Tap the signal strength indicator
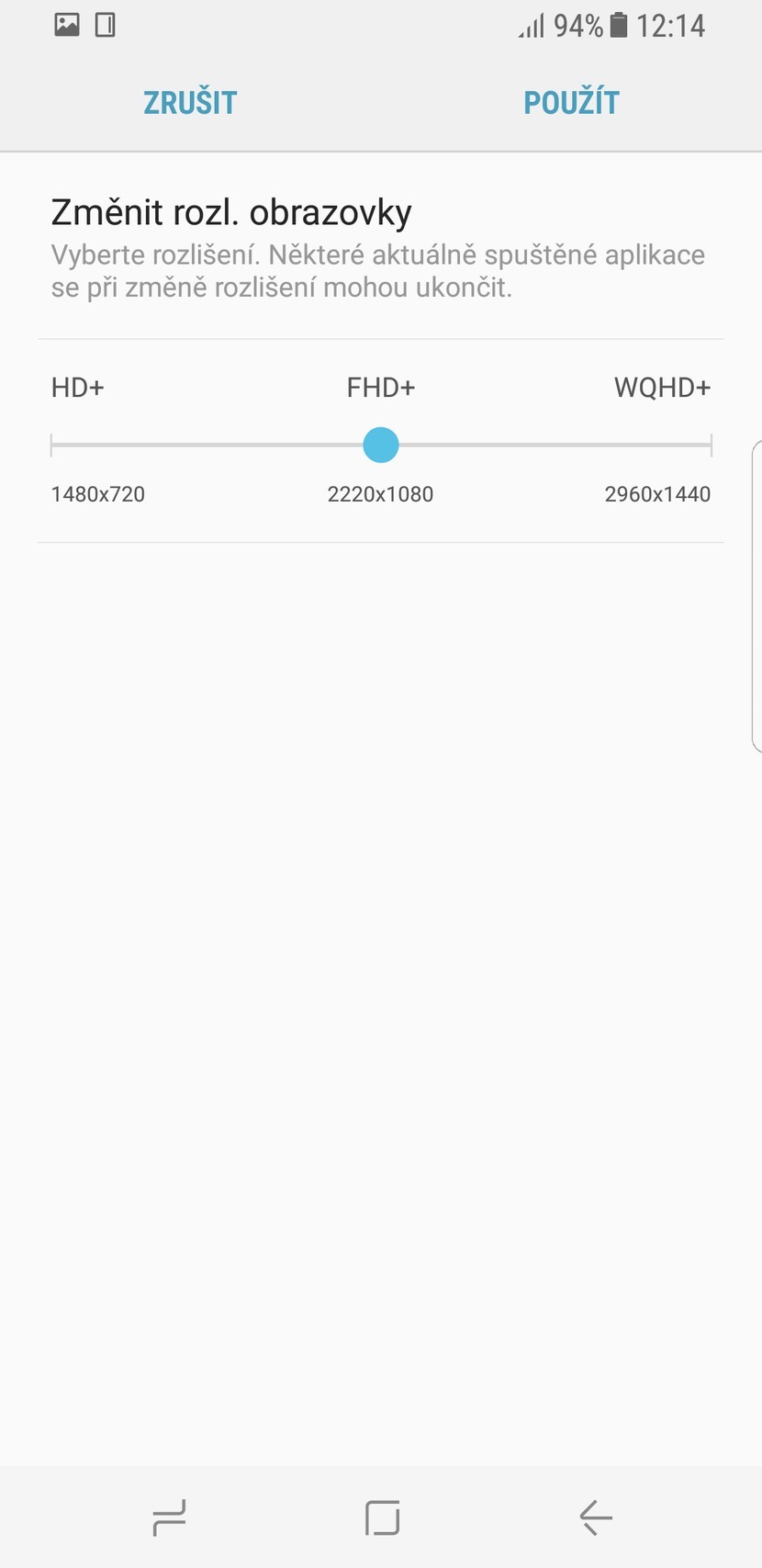This screenshot has width=762, height=1568. tap(532, 25)
